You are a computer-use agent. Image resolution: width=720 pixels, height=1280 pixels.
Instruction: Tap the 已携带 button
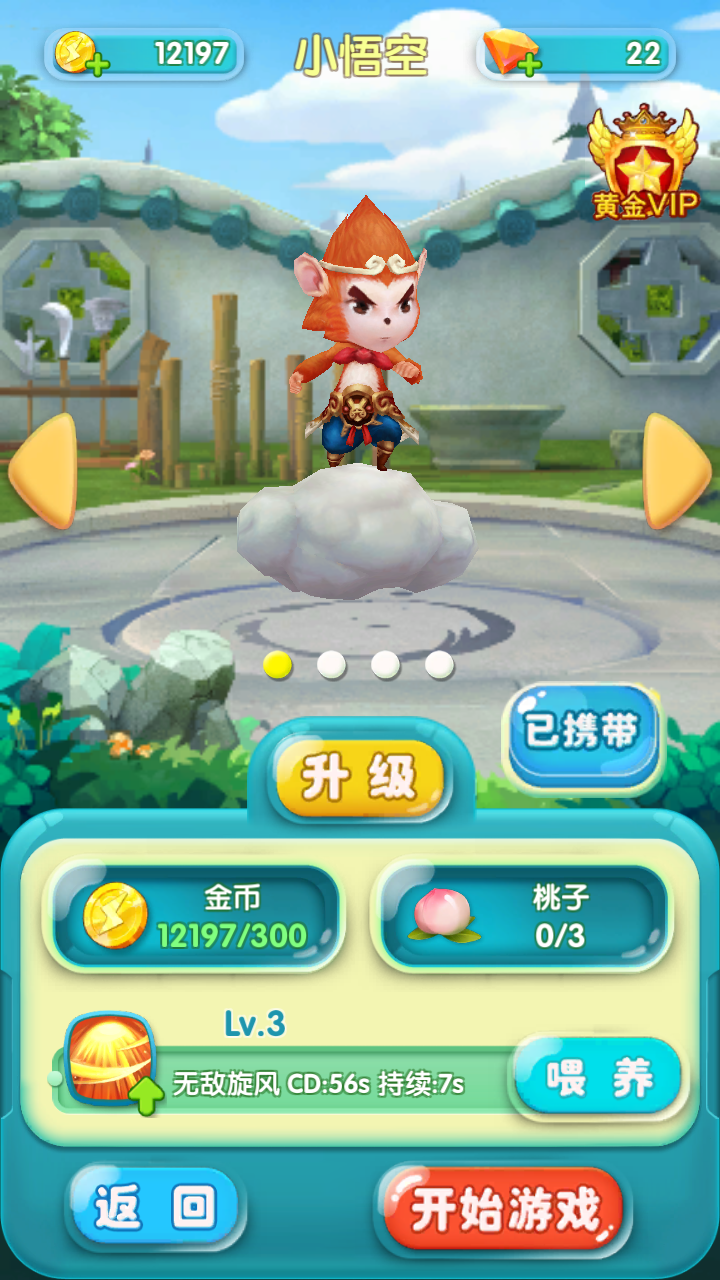coord(582,733)
